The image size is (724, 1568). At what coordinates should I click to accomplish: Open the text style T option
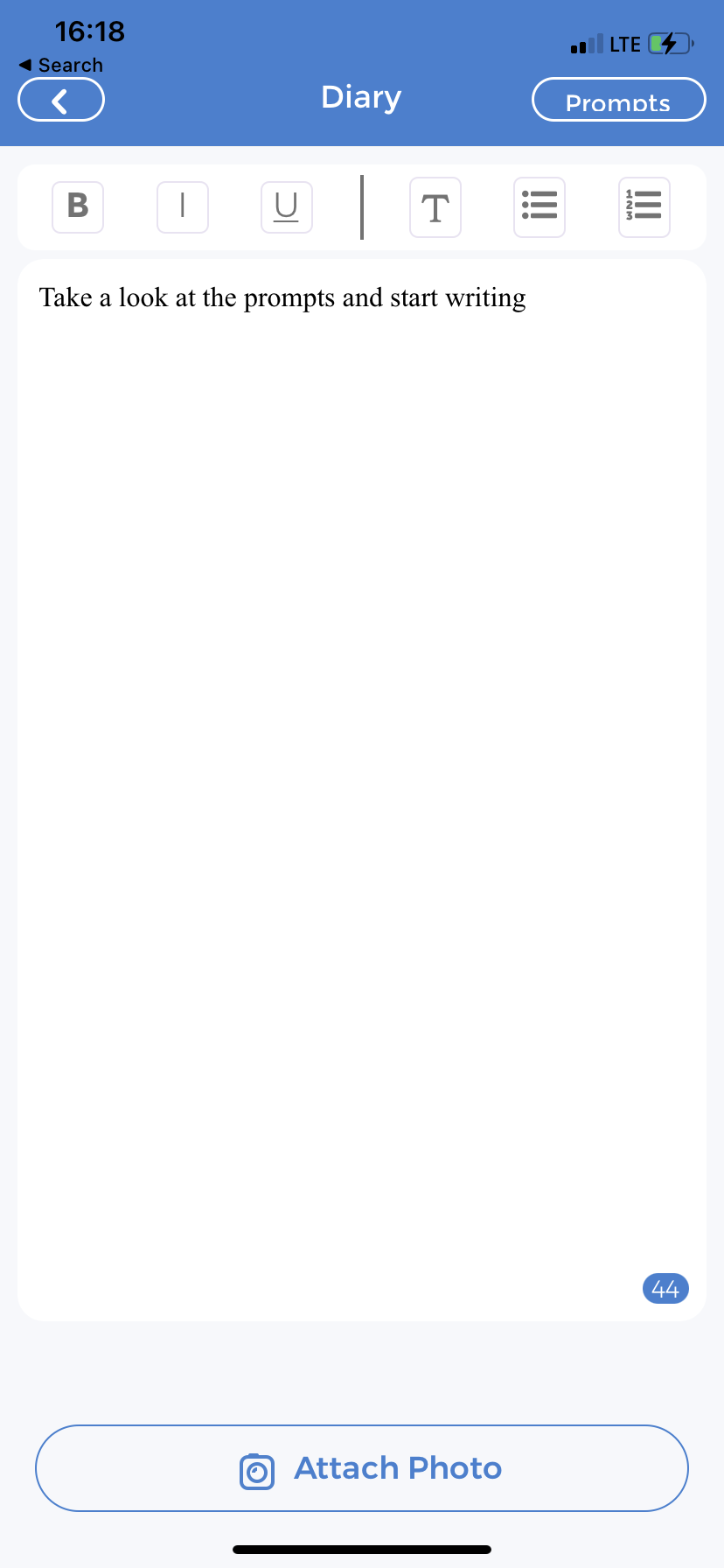click(x=435, y=207)
